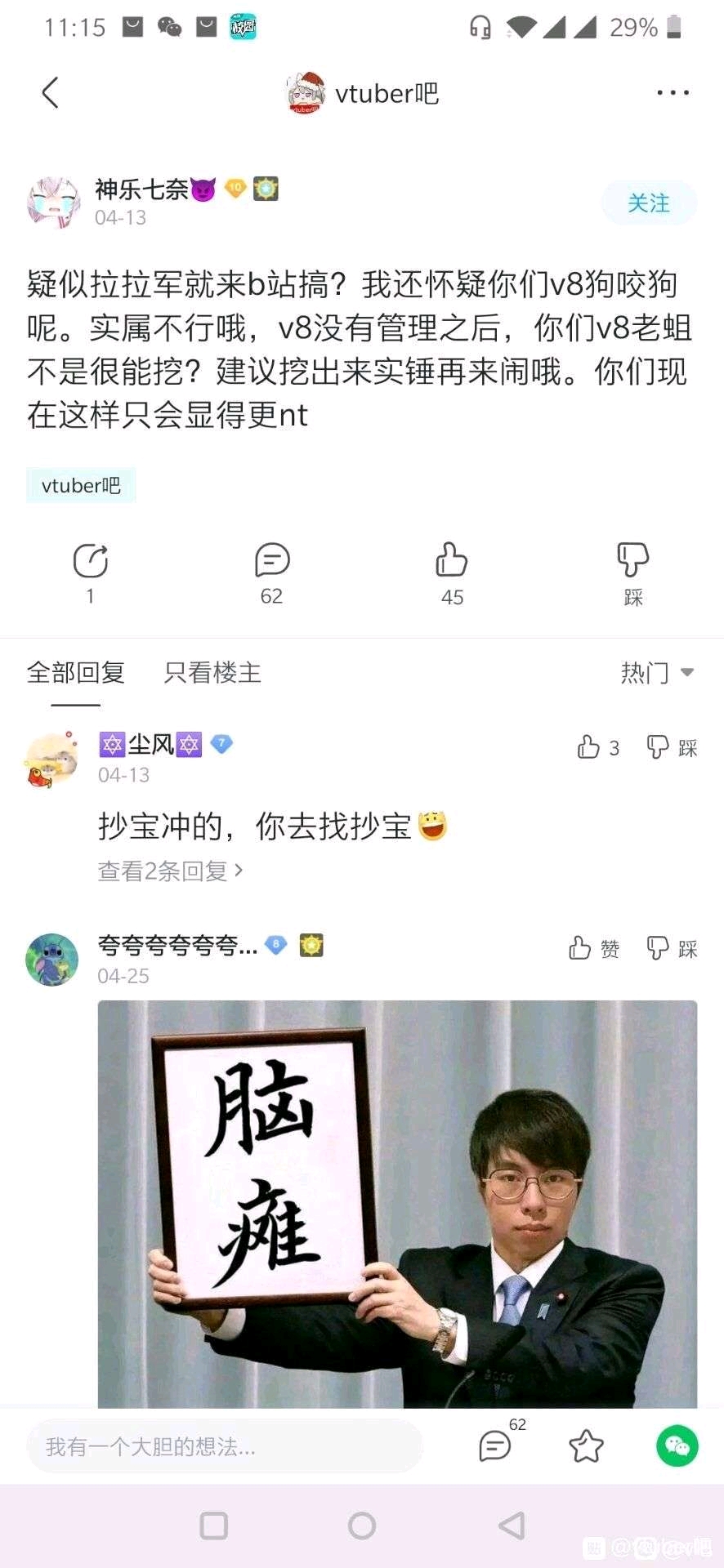Downvote the reply dated 04-25
724x1568 pixels.
672,948
